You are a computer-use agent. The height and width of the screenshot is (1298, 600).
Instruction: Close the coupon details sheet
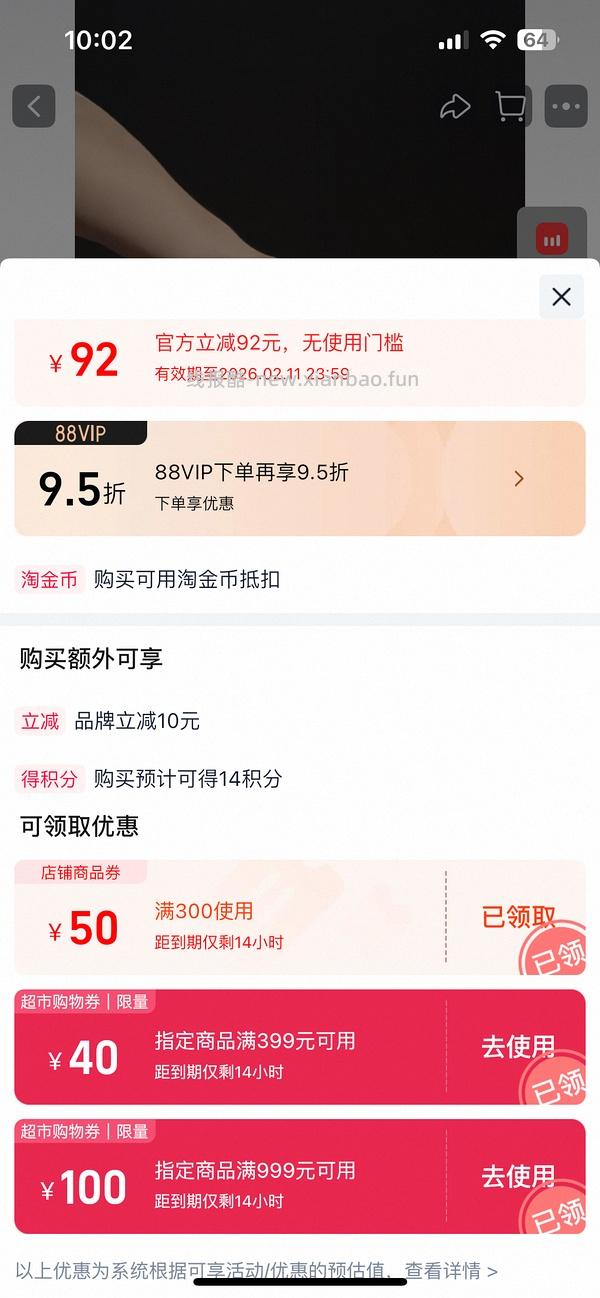(561, 297)
